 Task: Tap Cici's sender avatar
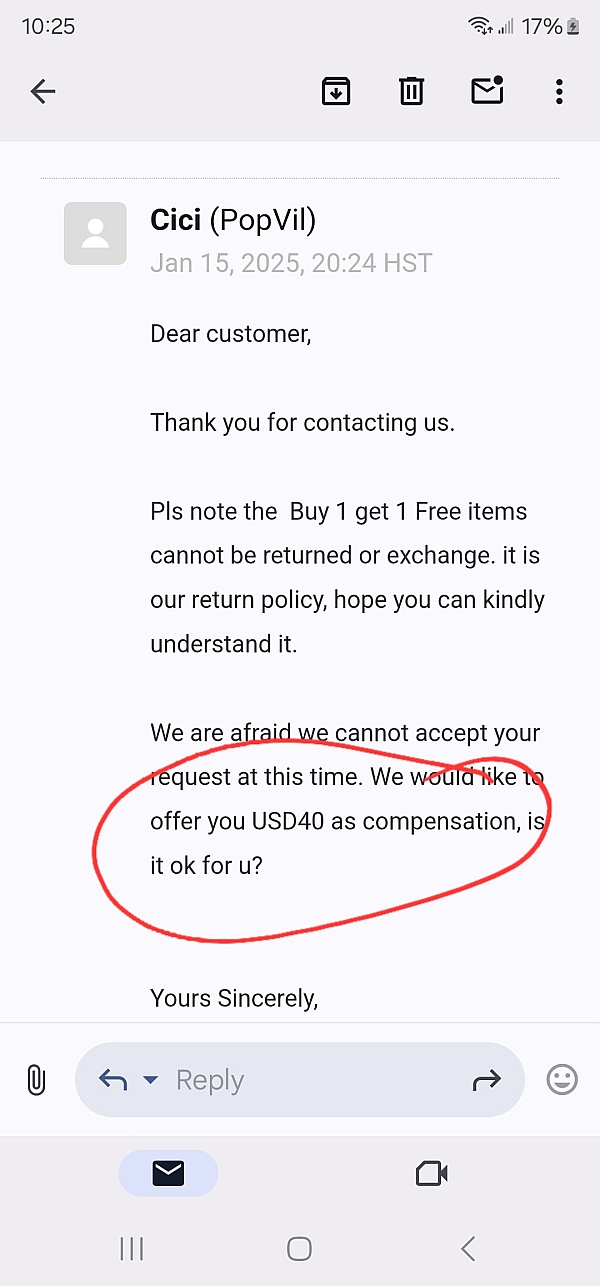(95, 233)
